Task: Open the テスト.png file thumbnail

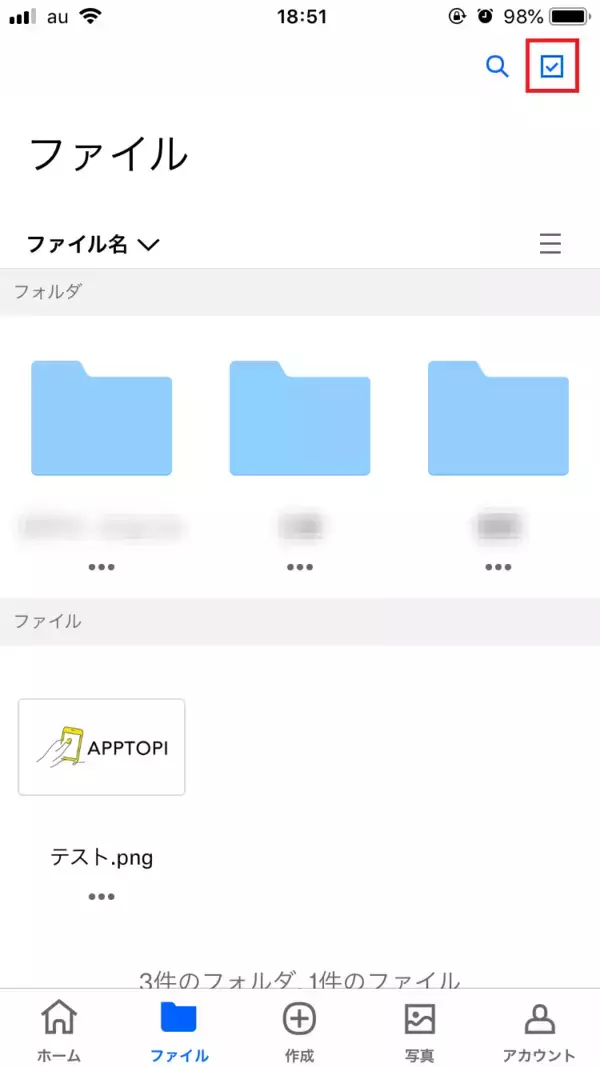Action: pos(101,747)
